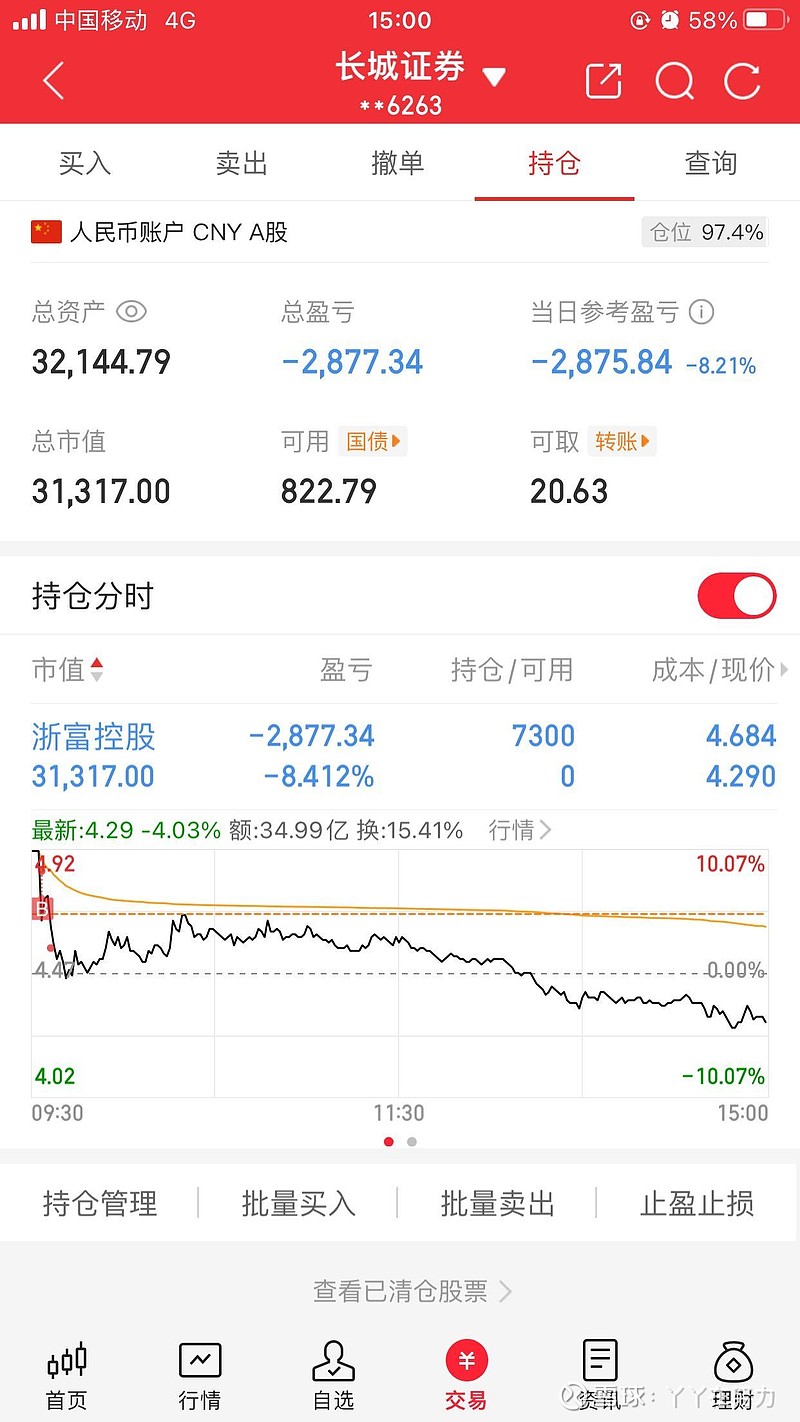The width and height of the screenshot is (800, 1422).
Task: Open the 查询 tab
Action: [x=711, y=163]
